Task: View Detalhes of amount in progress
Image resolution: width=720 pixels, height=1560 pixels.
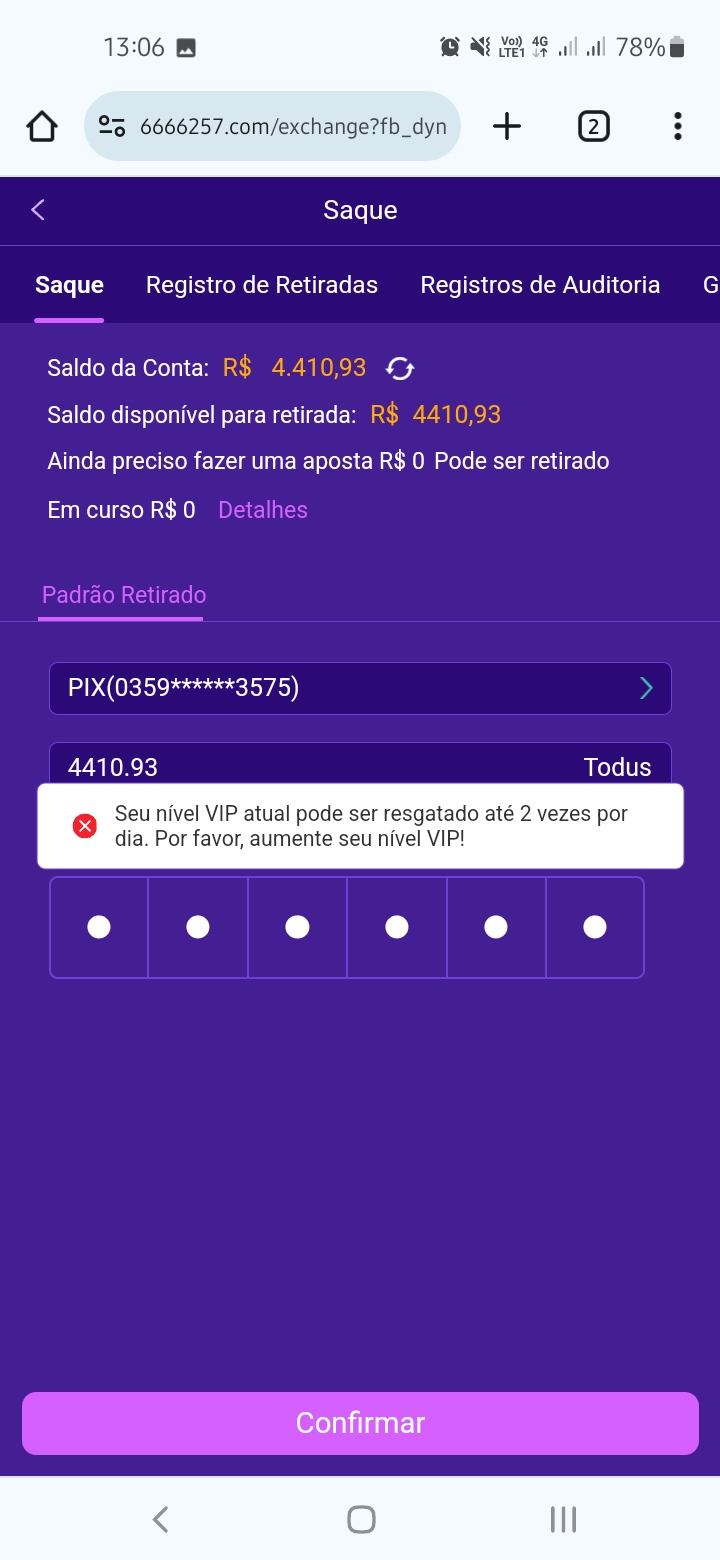Action: coord(263,510)
